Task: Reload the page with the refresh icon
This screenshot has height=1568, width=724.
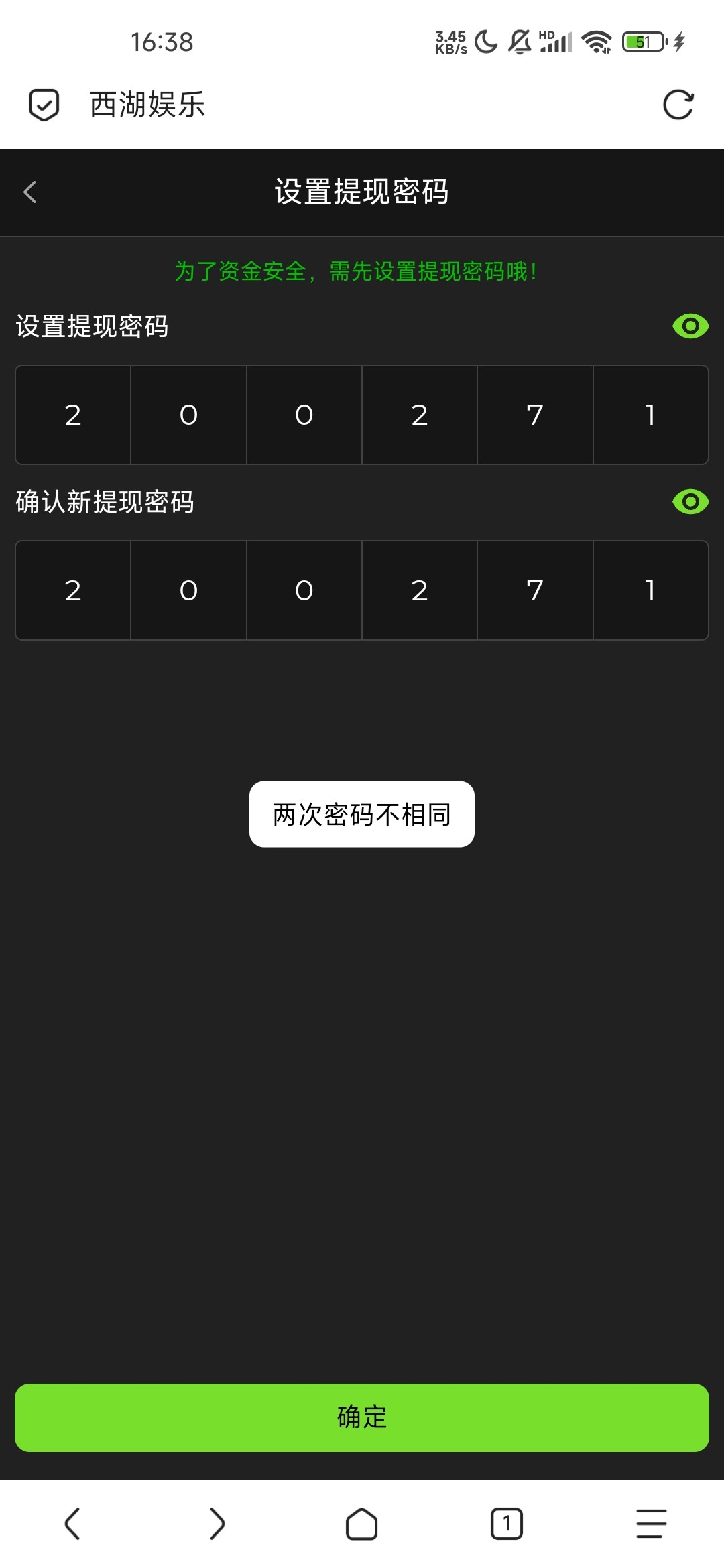Action: (x=678, y=105)
